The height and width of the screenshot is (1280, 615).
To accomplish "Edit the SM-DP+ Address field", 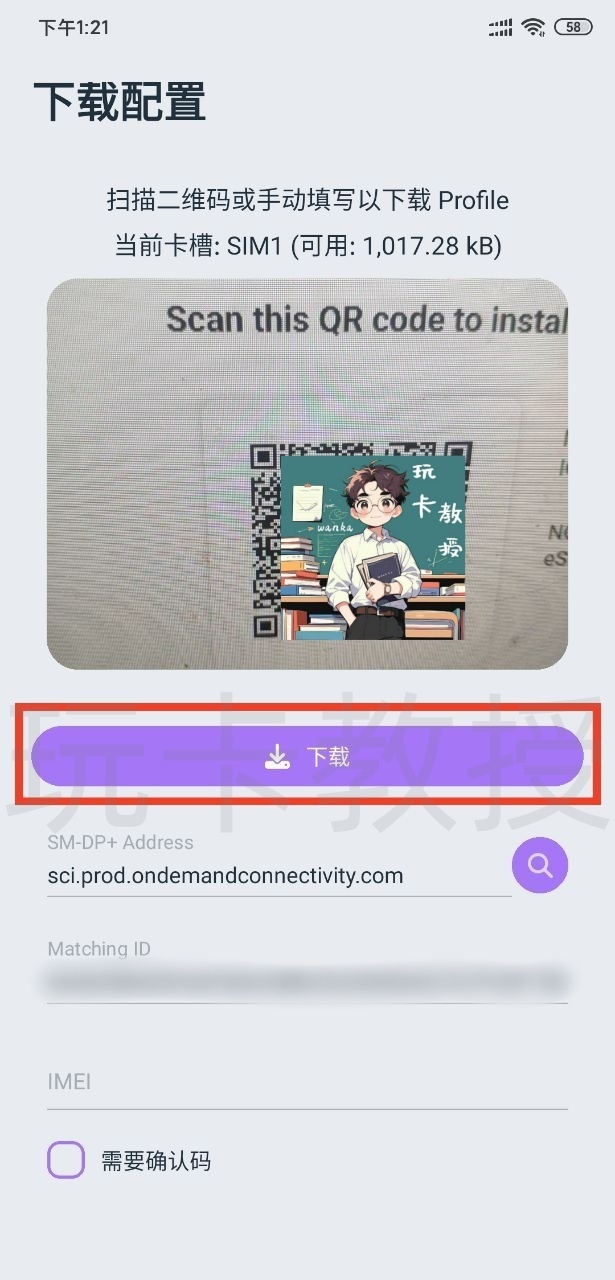I will pos(278,875).
